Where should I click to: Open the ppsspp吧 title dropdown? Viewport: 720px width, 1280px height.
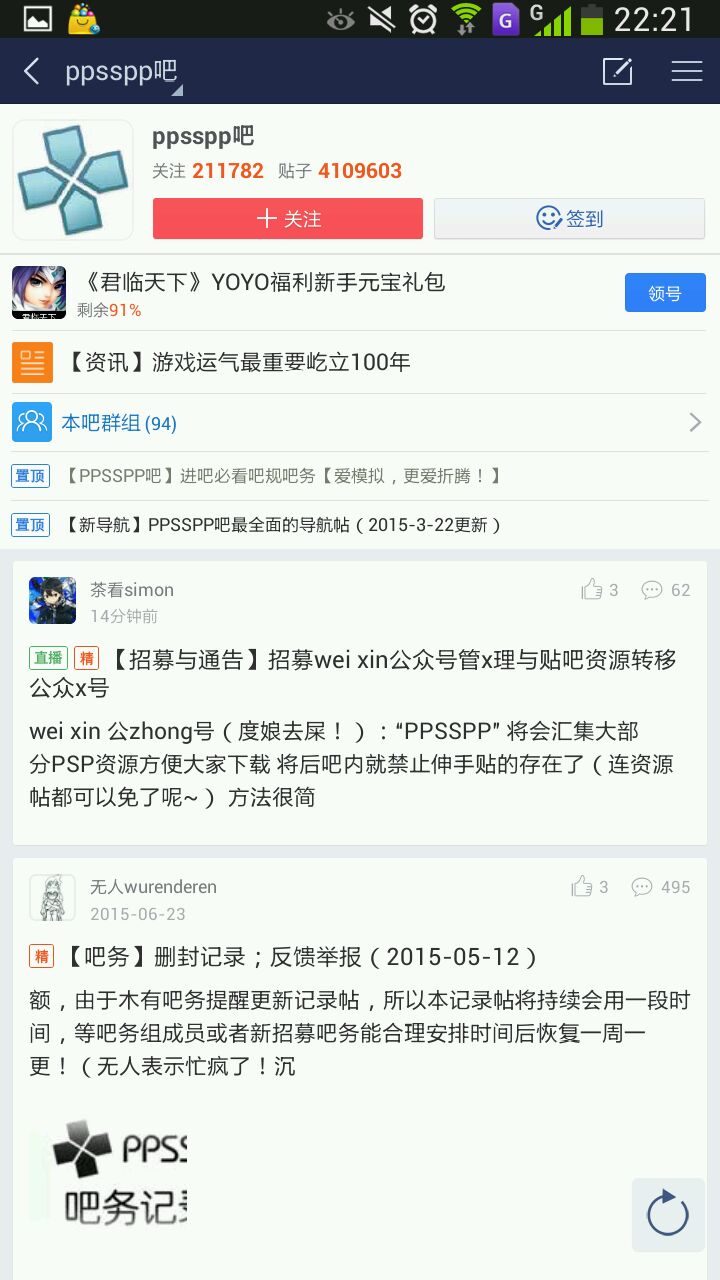tap(122, 73)
